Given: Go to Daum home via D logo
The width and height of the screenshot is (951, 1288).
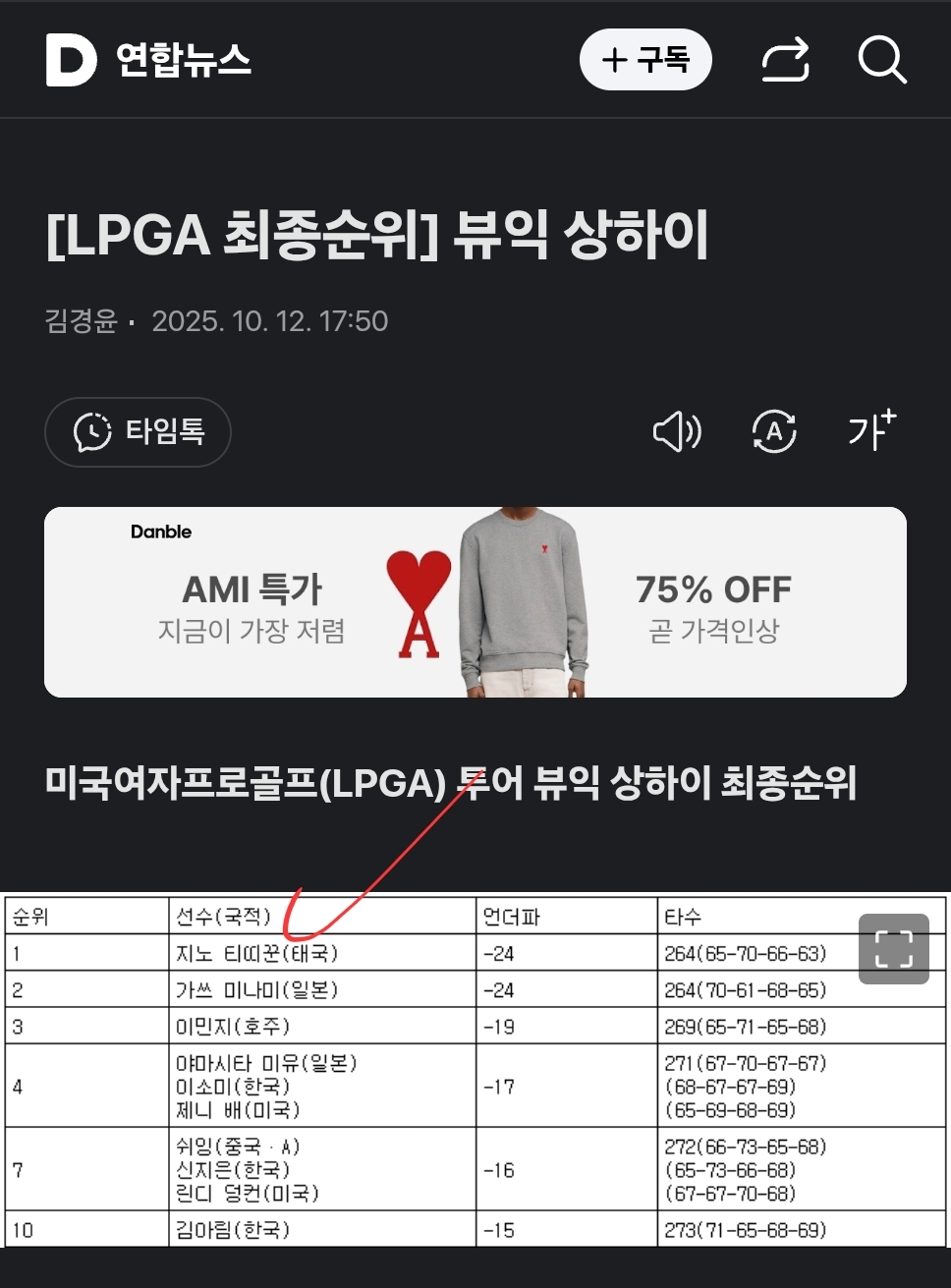Looking at the screenshot, I should point(71,60).
